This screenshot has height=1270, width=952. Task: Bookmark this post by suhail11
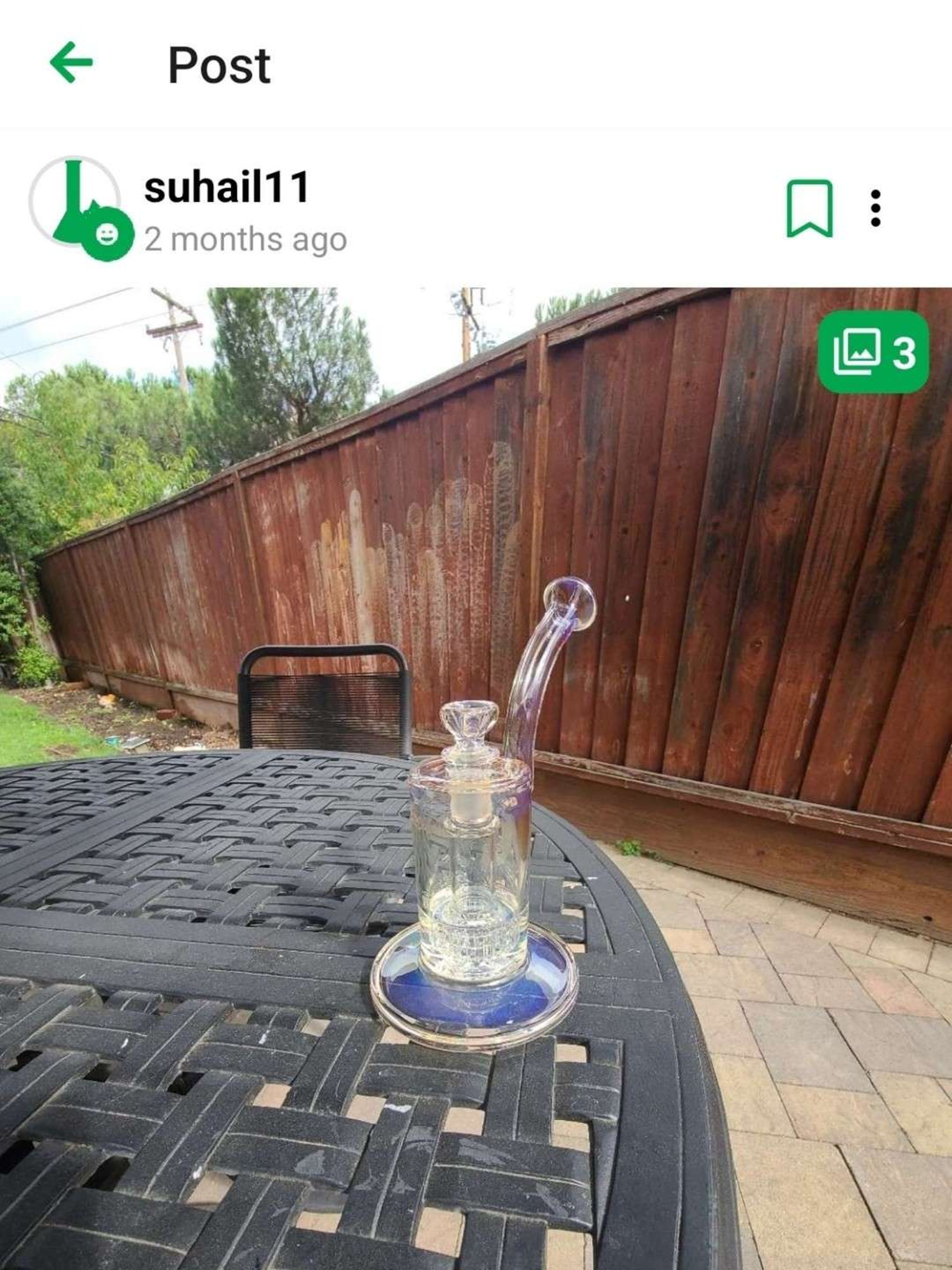(x=809, y=208)
